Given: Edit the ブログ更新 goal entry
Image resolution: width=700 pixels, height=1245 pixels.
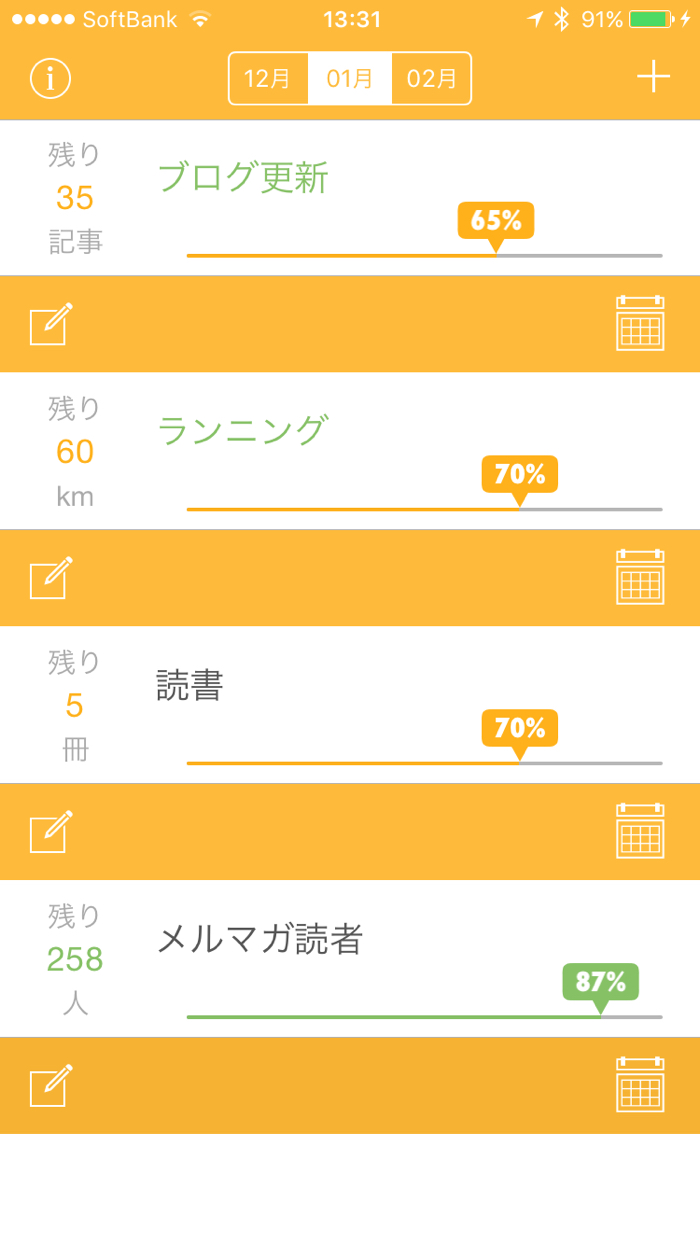Looking at the screenshot, I should (x=51, y=324).
